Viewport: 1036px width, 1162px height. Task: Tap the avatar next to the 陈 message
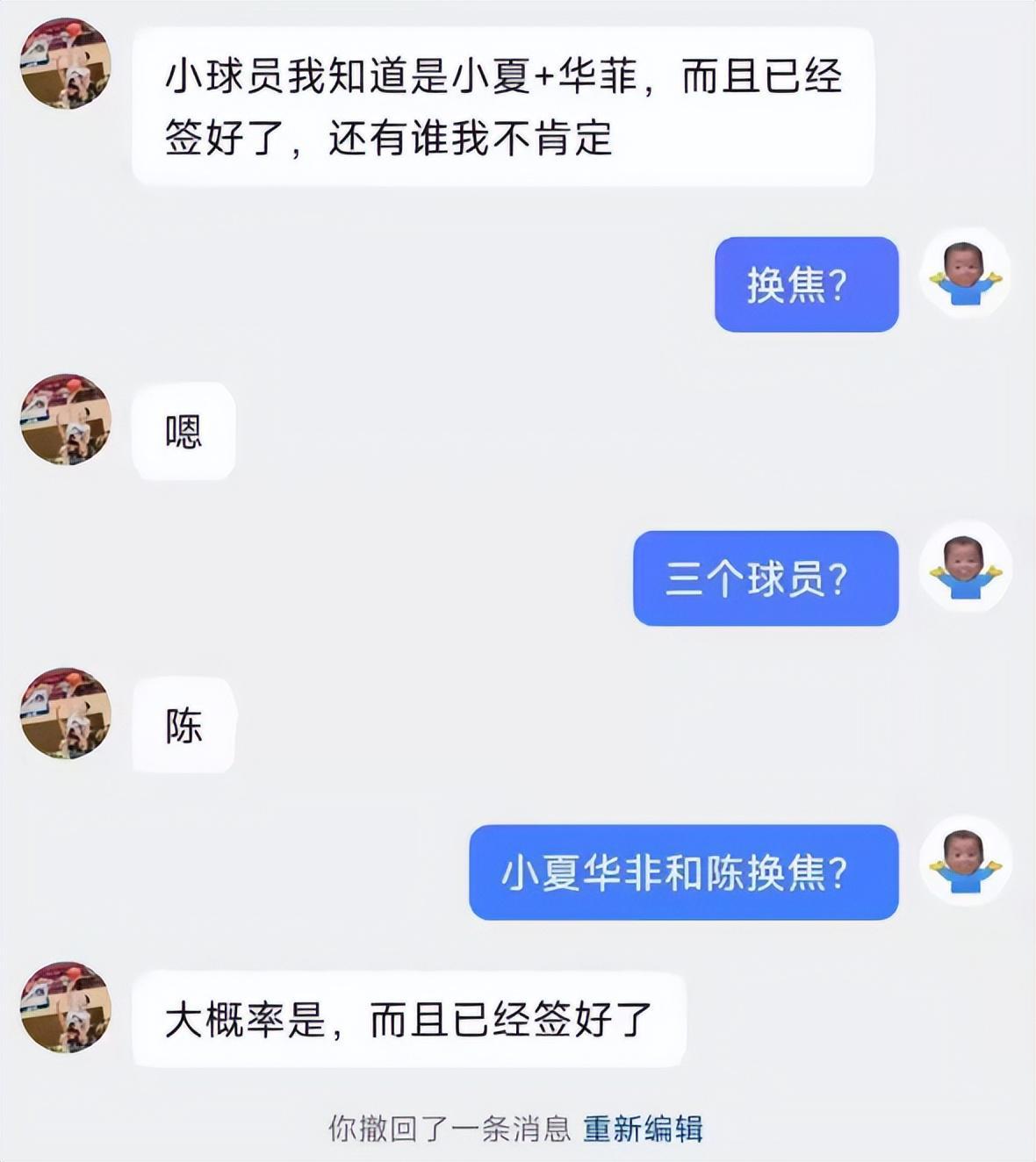coord(66,714)
